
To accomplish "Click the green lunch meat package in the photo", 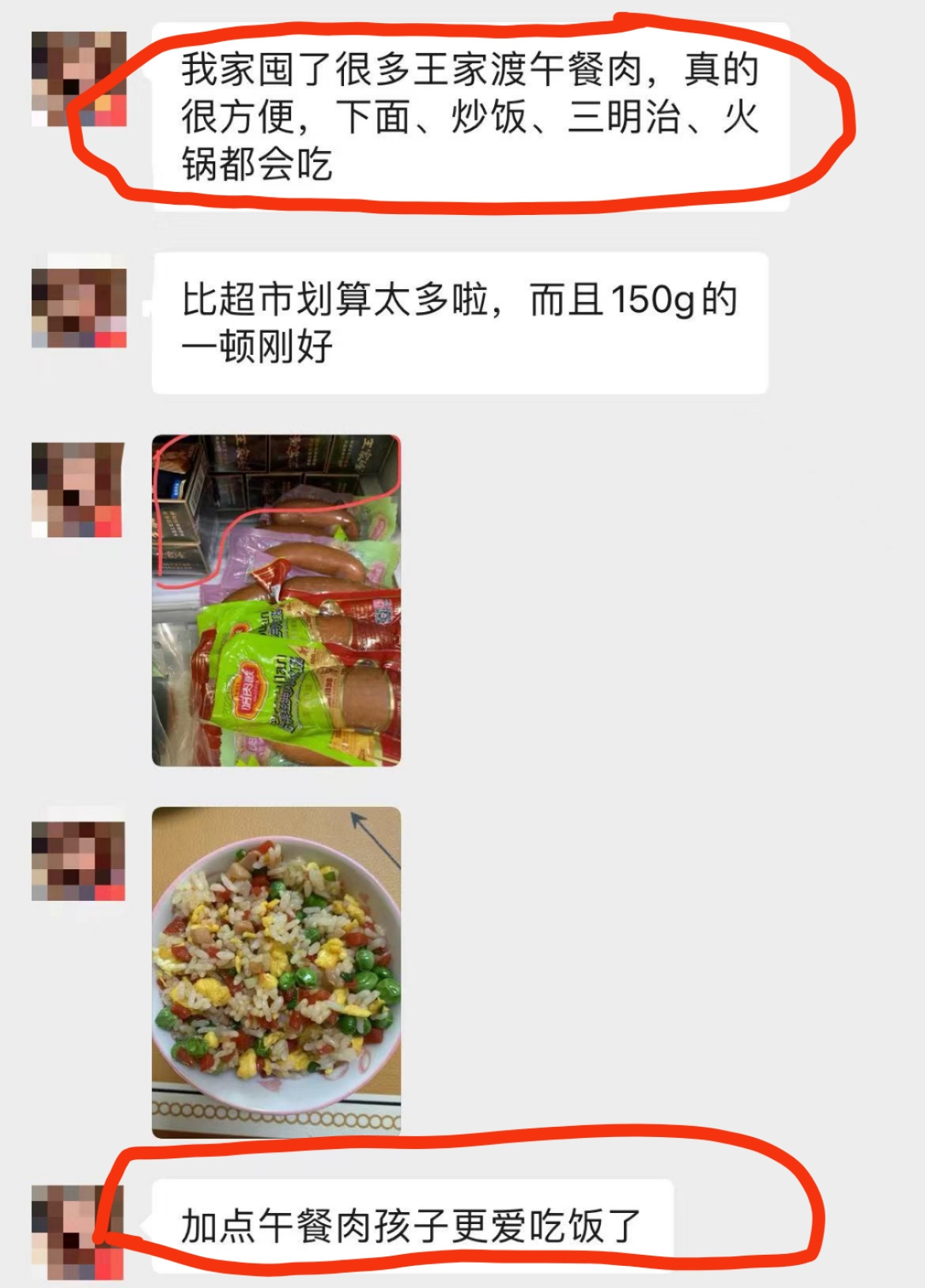I will click(269, 680).
